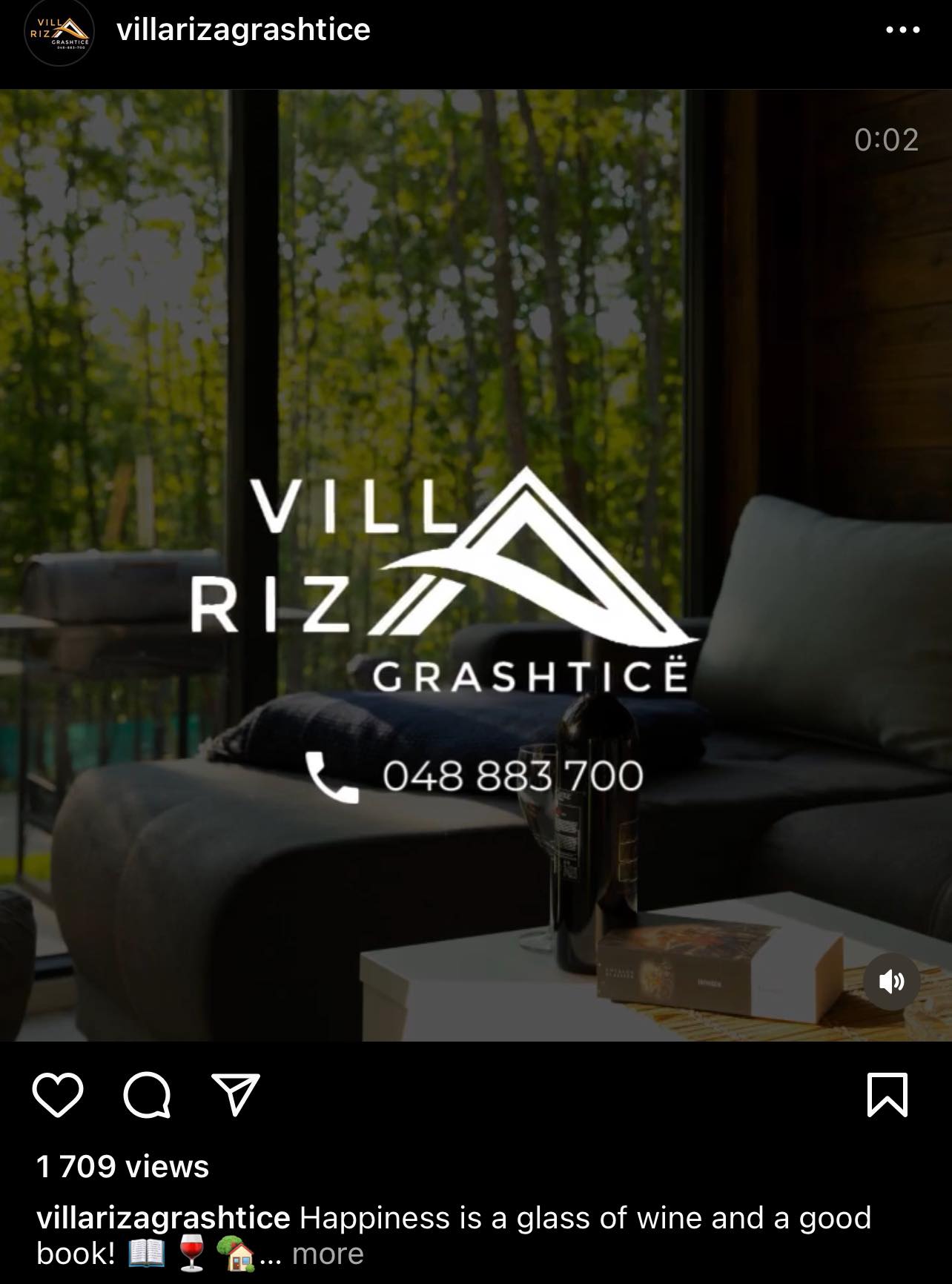Save post with the bookmark icon
The image size is (952, 1284).
tap(887, 1095)
